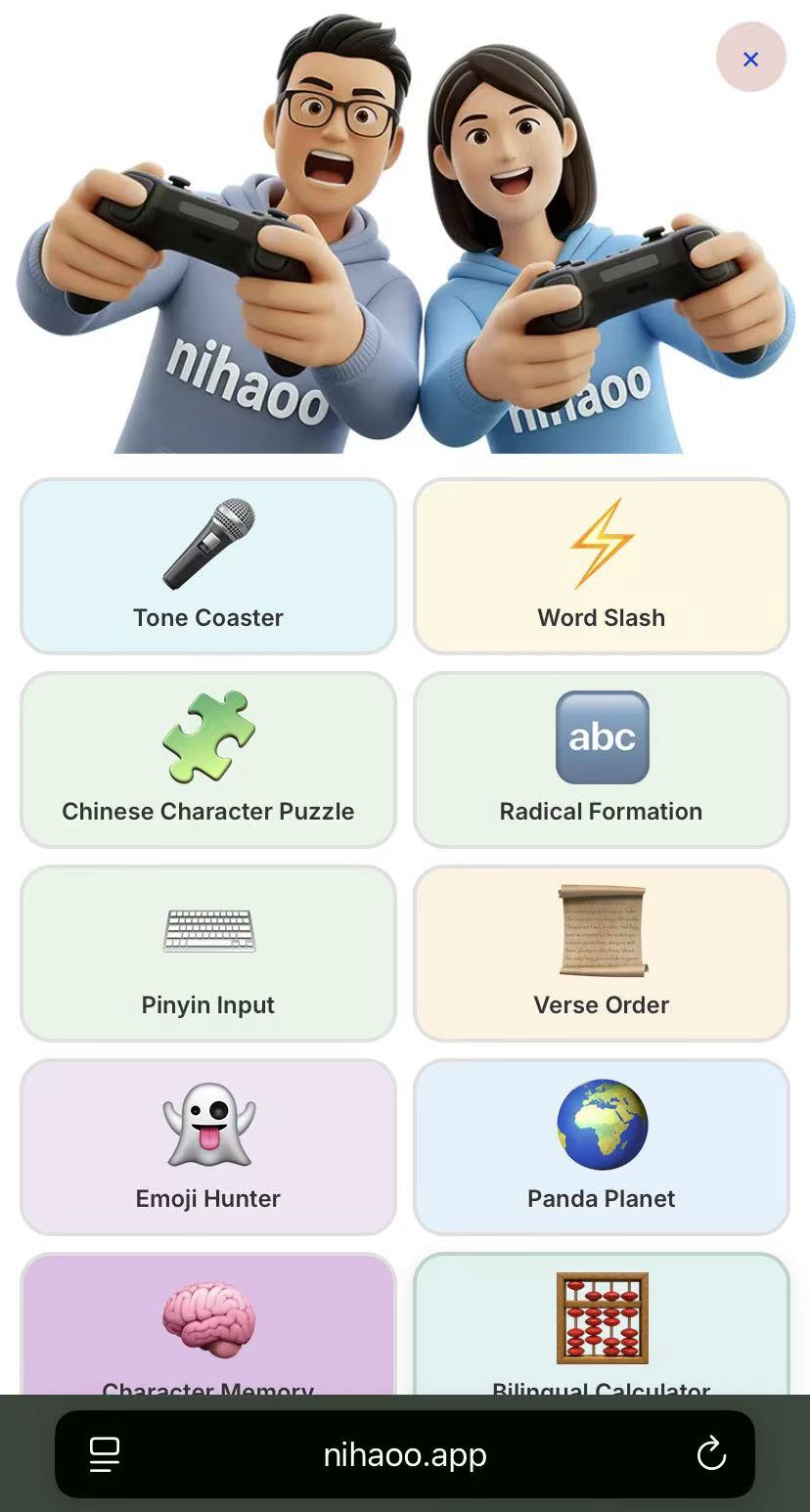Open the Chinese Character Puzzle game
The width and height of the screenshot is (810, 1512).
pos(207,759)
